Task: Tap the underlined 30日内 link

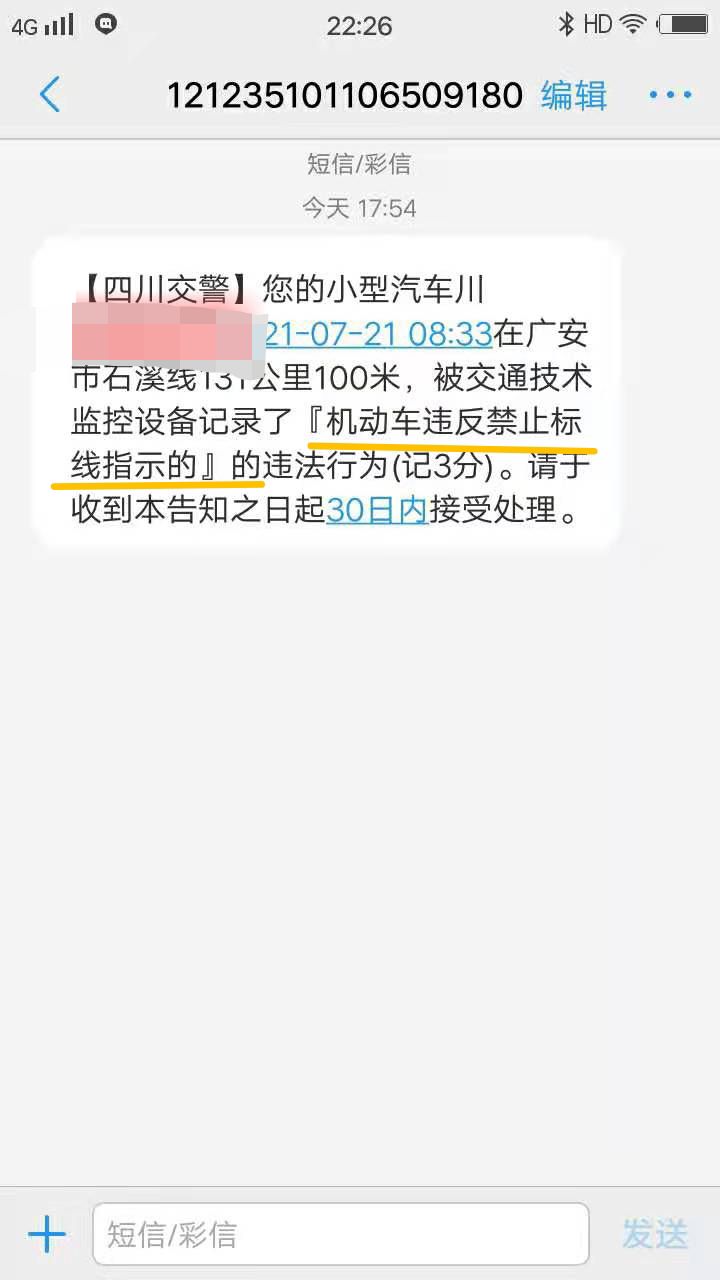Action: coord(377,510)
